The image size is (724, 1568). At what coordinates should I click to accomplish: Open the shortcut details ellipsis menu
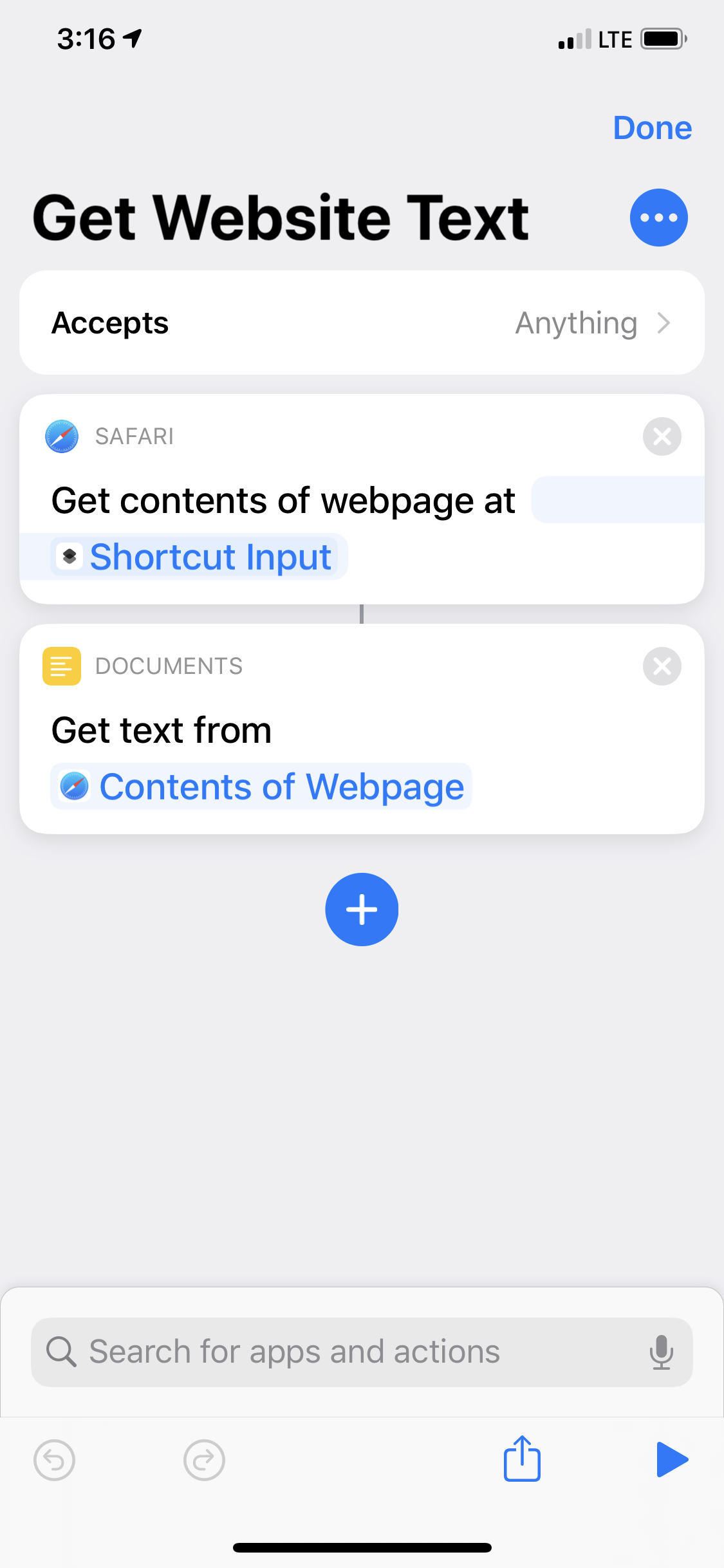coord(658,218)
